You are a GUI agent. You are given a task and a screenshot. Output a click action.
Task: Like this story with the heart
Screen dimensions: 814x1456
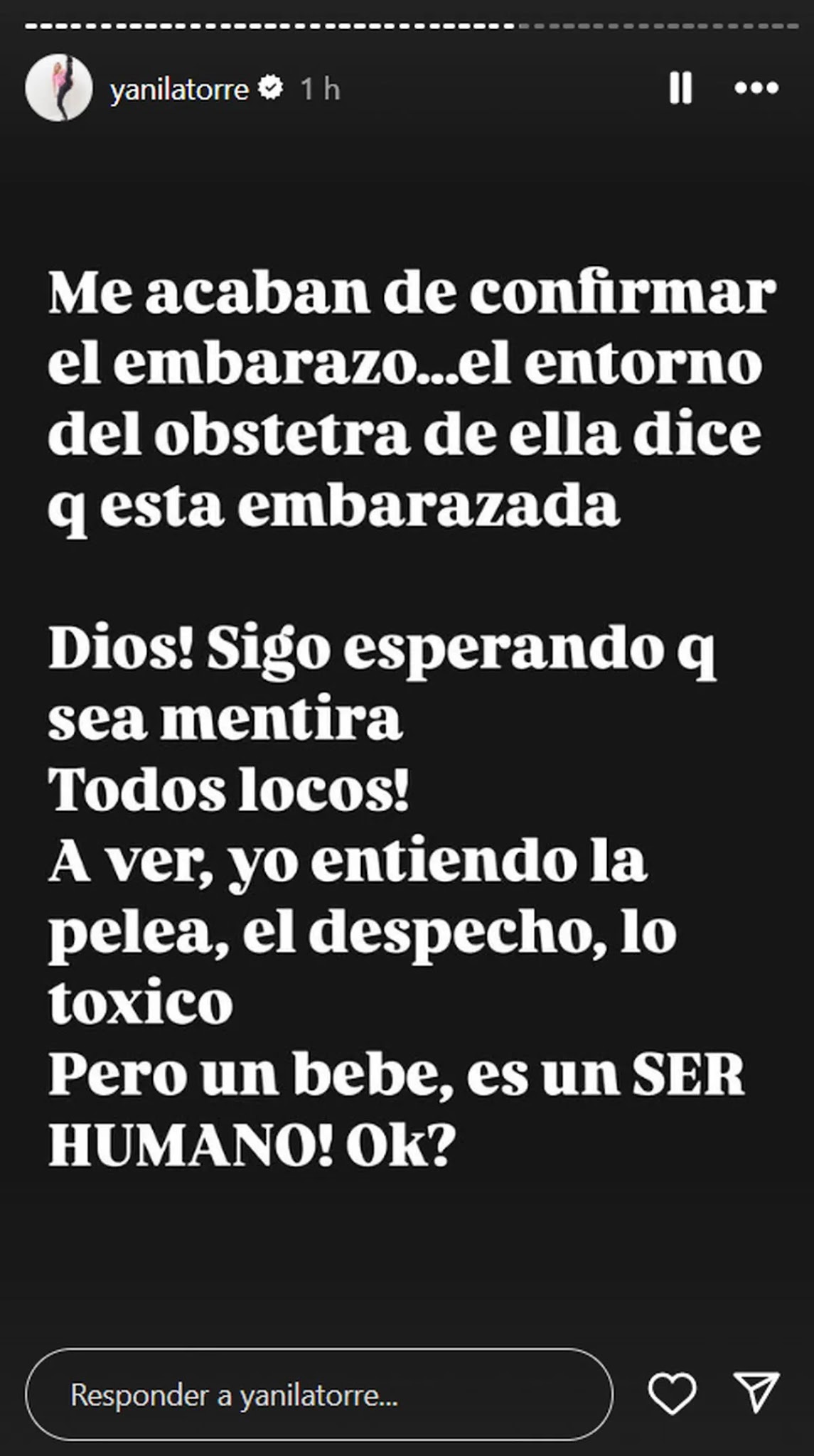(673, 1393)
